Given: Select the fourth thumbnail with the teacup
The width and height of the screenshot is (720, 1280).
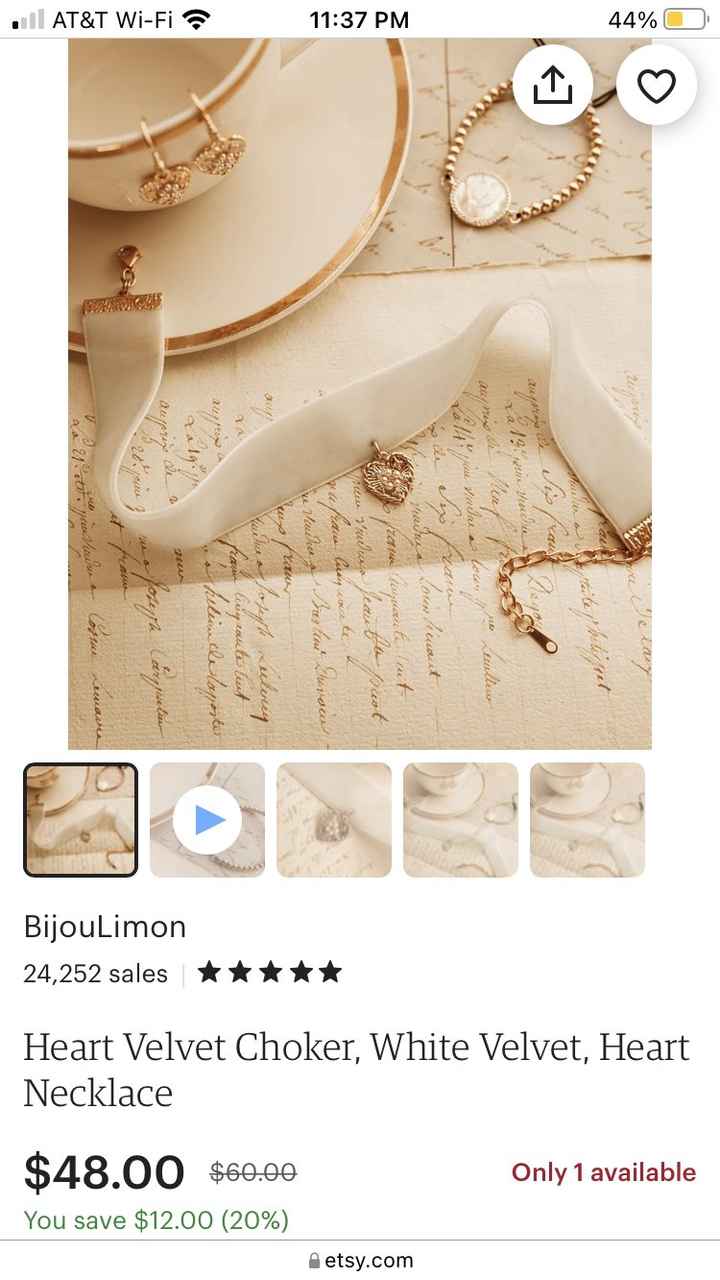Looking at the screenshot, I should click(460, 818).
